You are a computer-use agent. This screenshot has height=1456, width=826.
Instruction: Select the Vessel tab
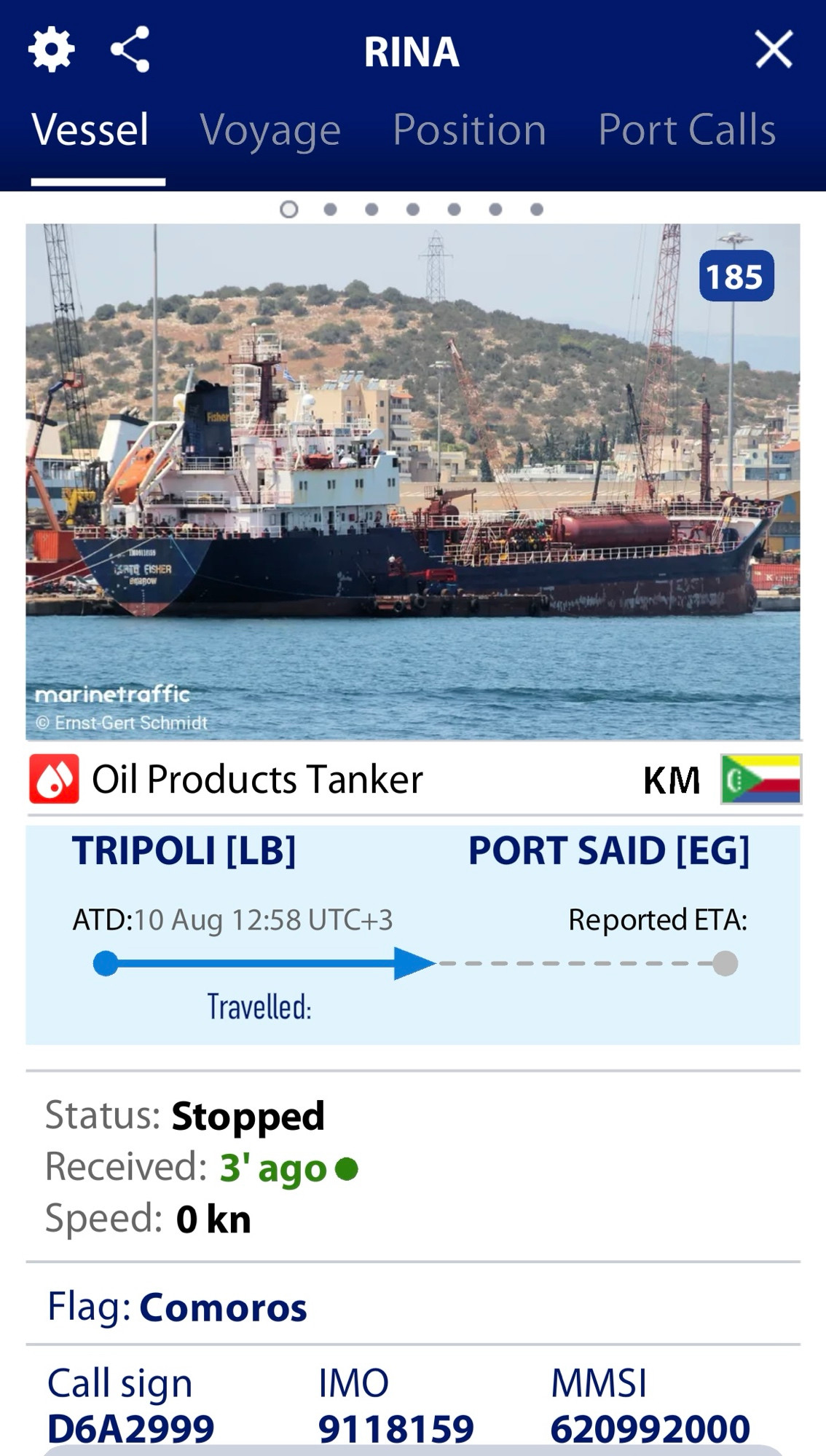(90, 130)
